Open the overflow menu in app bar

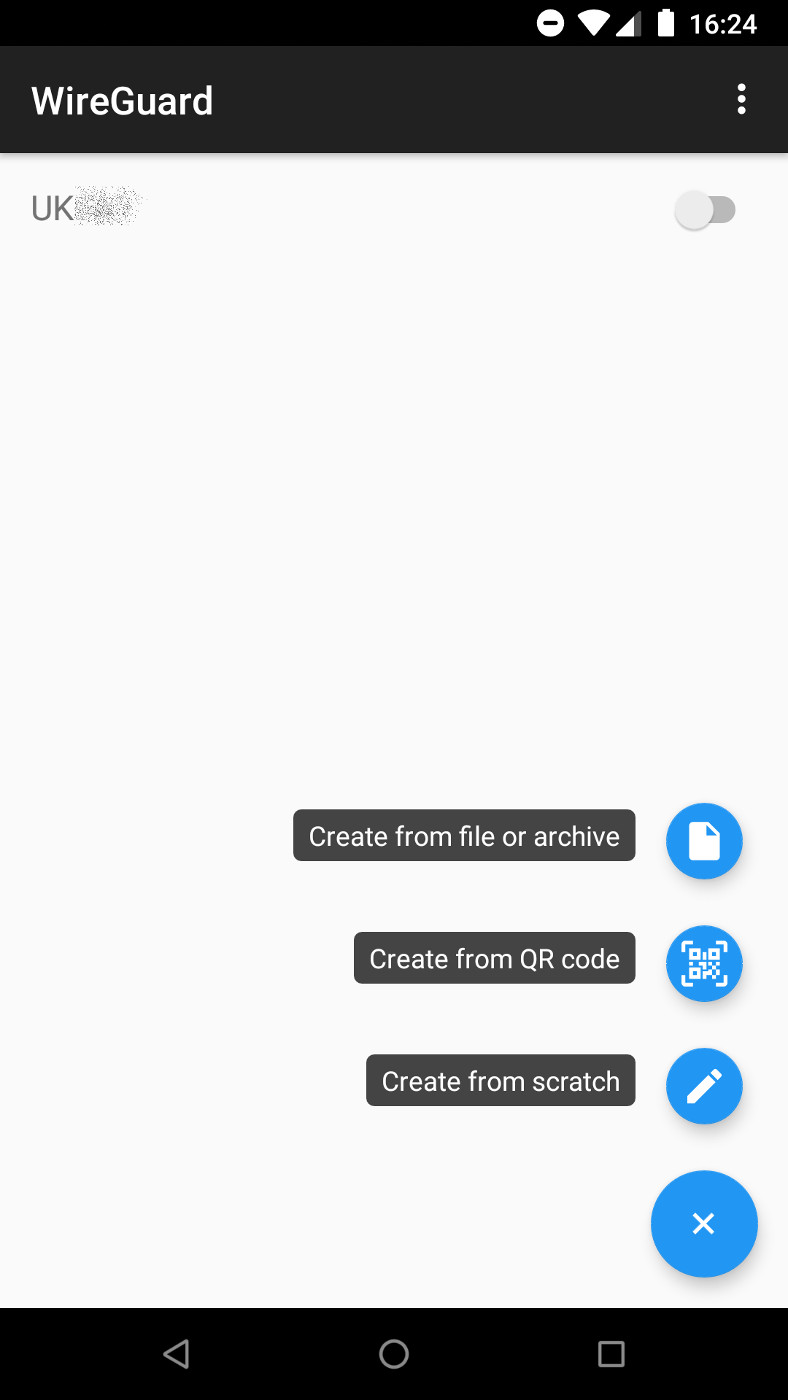741,100
